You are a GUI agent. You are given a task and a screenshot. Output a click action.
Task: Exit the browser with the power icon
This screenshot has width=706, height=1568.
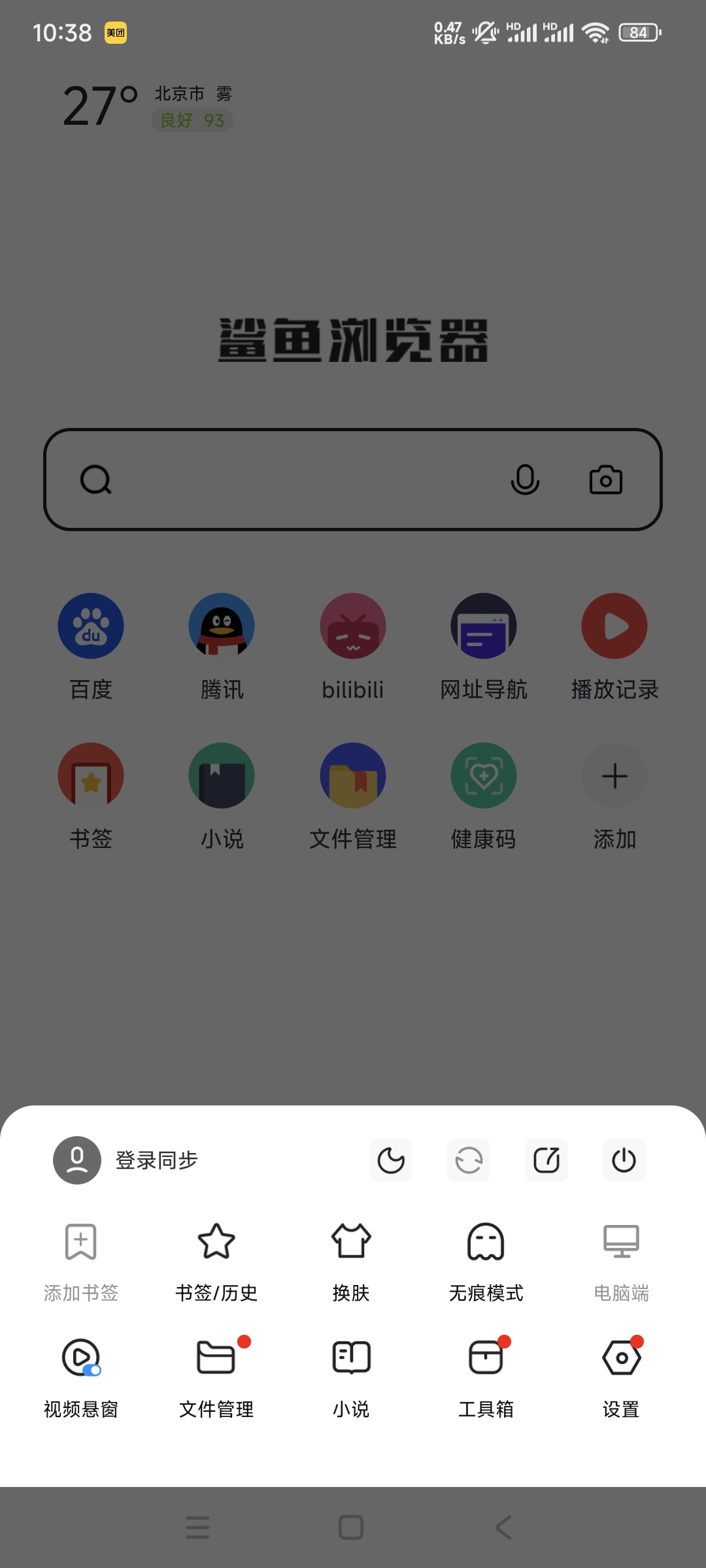624,1160
